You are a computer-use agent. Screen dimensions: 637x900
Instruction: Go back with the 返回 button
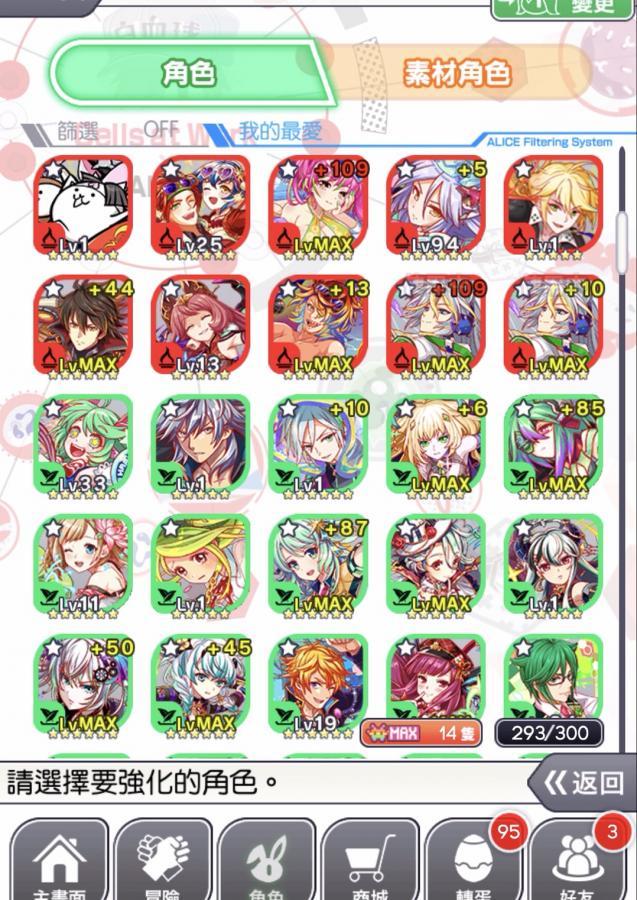(x=583, y=783)
